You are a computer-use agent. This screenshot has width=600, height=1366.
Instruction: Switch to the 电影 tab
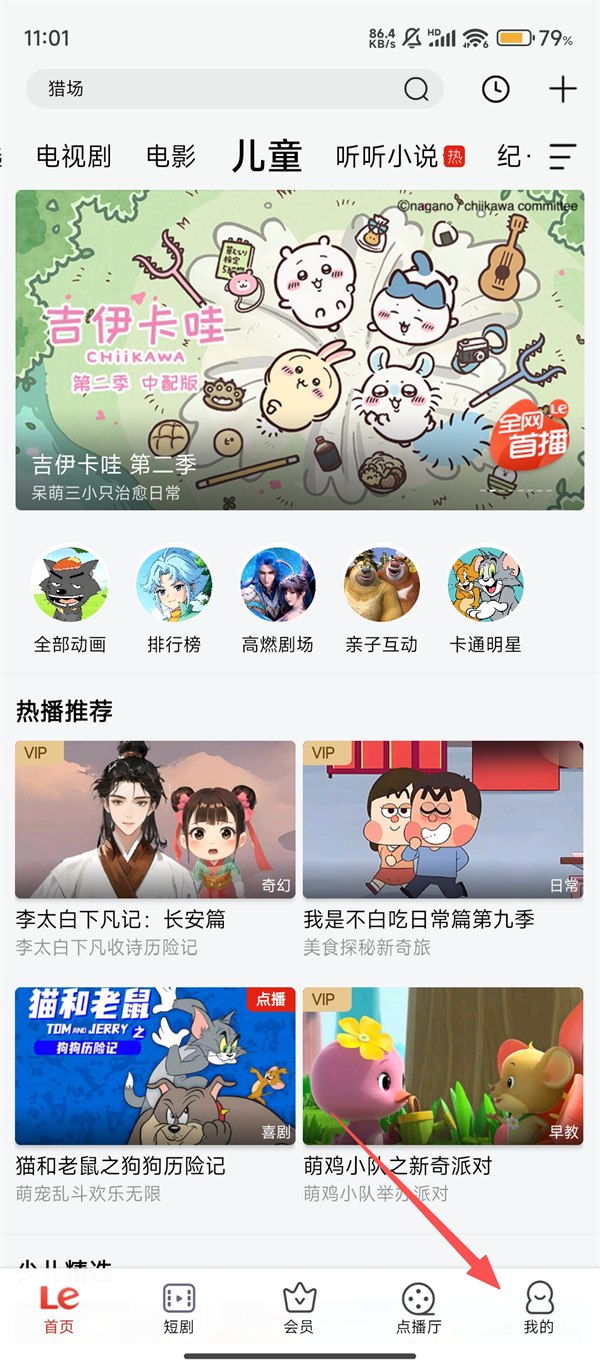tap(171, 156)
